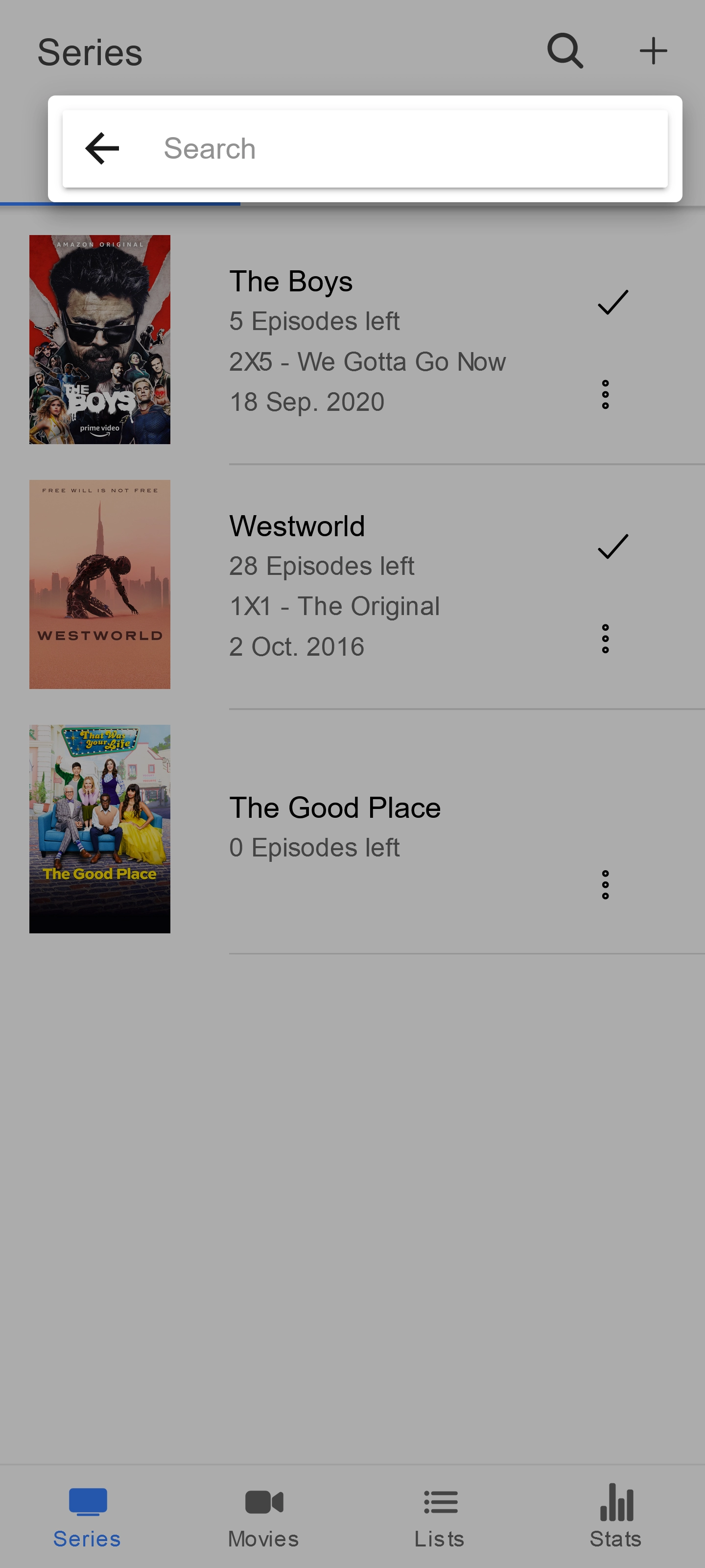Tap the Search input field
This screenshot has width=705, height=1568.
tap(402, 148)
